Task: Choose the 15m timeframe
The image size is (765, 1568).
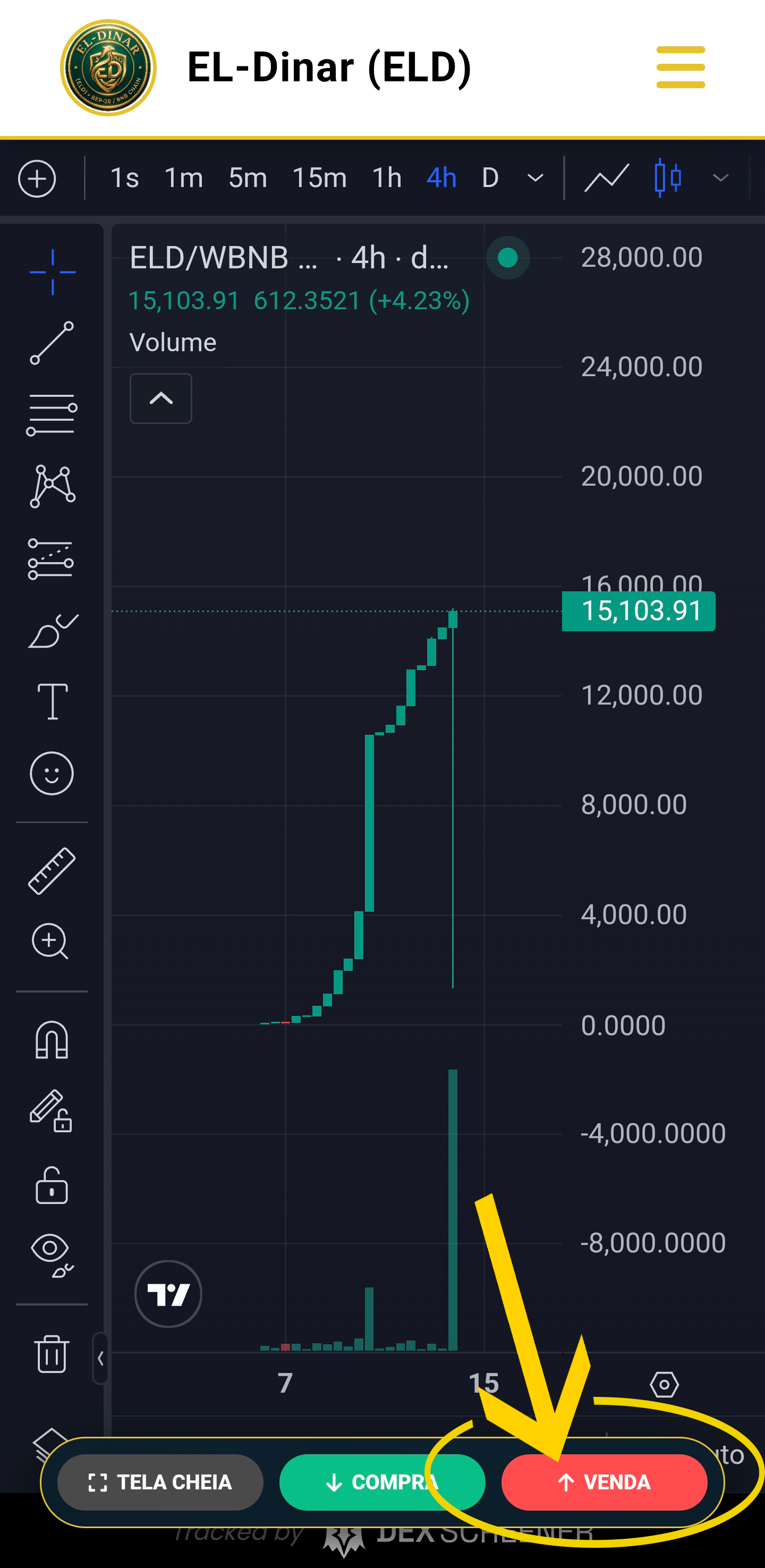Action: 319,179
